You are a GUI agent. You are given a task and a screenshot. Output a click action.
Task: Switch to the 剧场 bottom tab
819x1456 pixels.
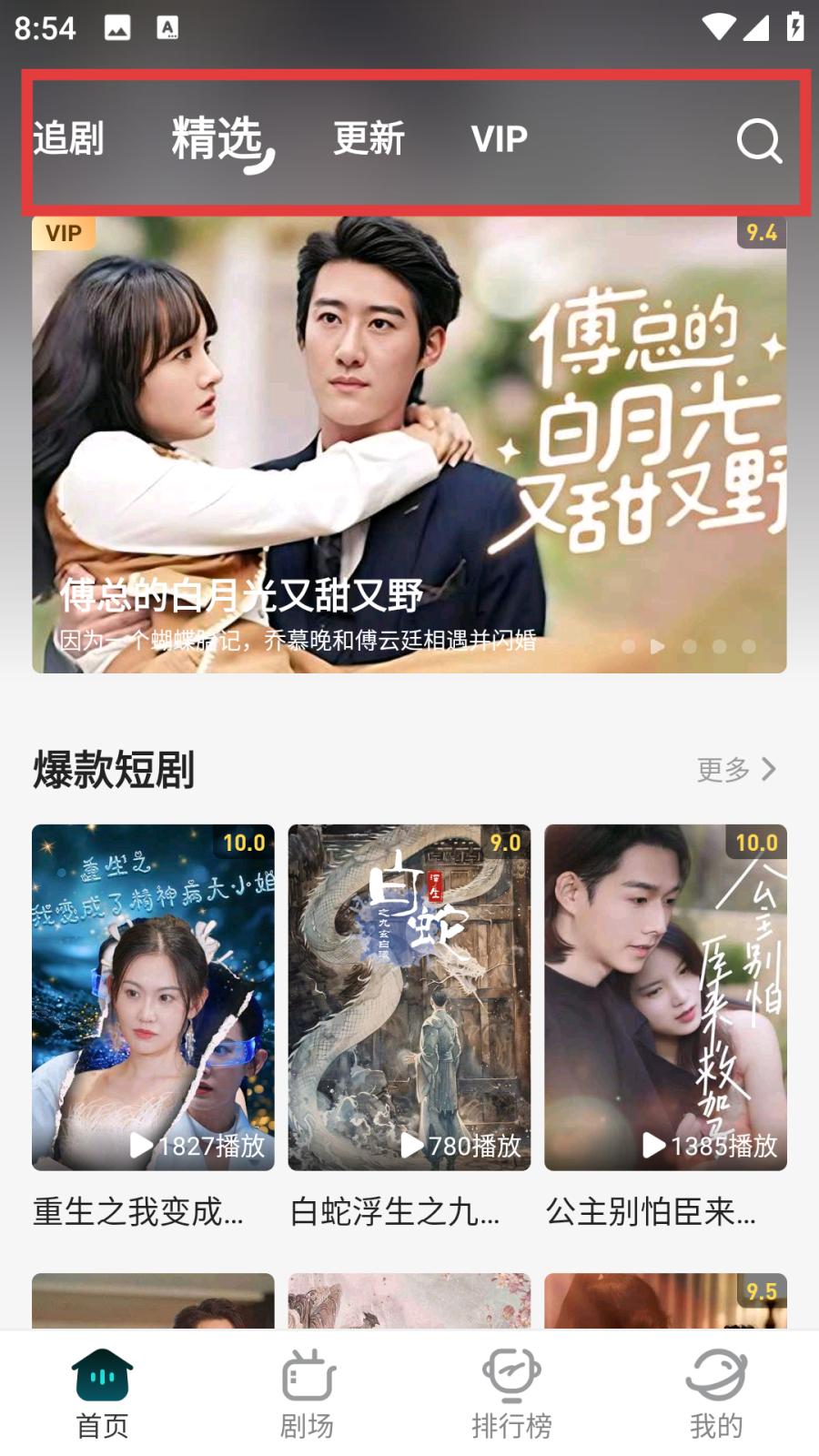pos(308,1394)
